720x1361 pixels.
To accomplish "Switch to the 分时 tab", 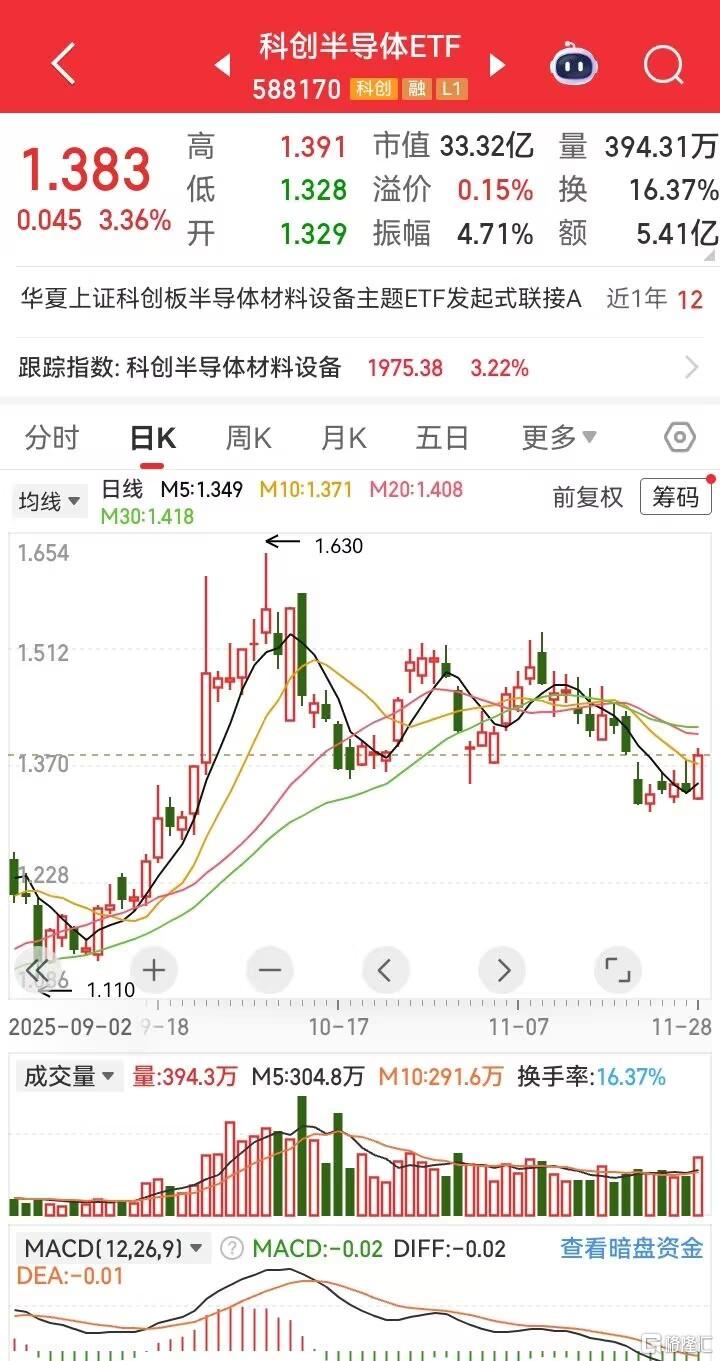I will 52,438.
